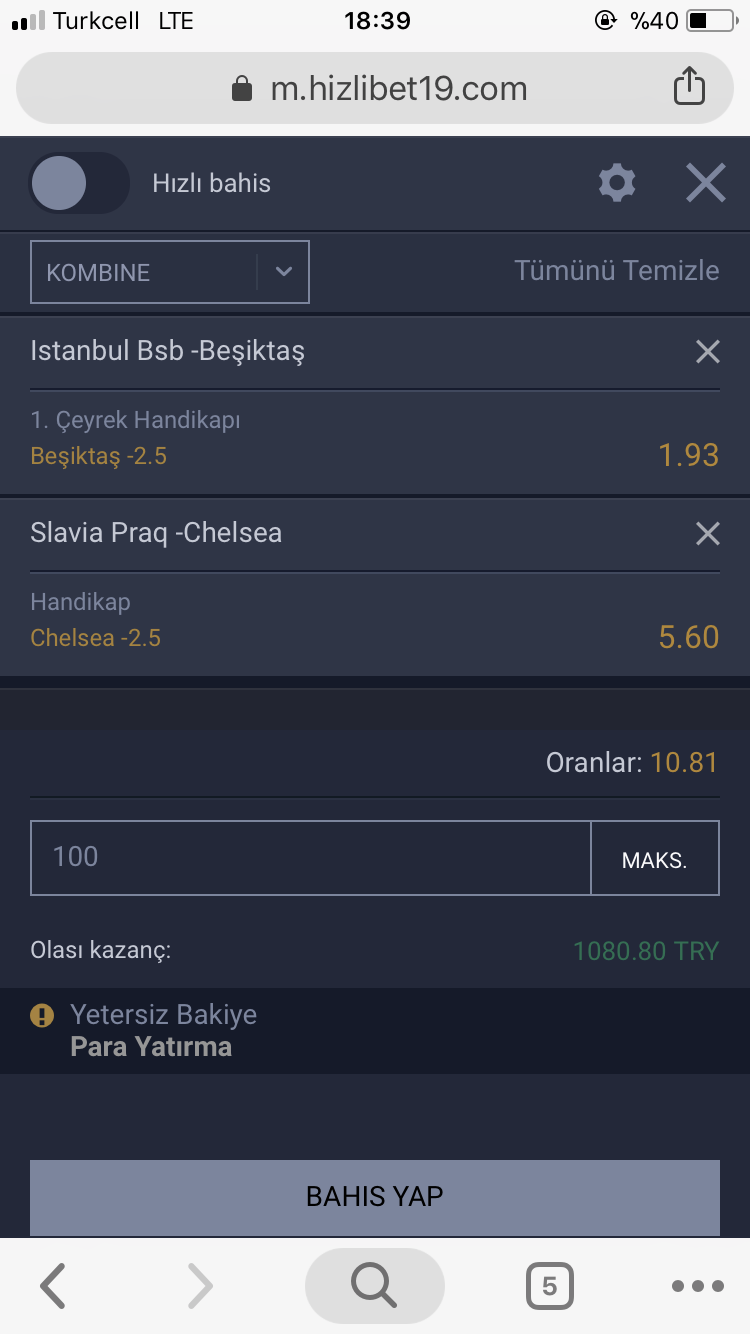Open the bet slip settings gear
Screen dimensions: 750x1334
click(x=617, y=183)
